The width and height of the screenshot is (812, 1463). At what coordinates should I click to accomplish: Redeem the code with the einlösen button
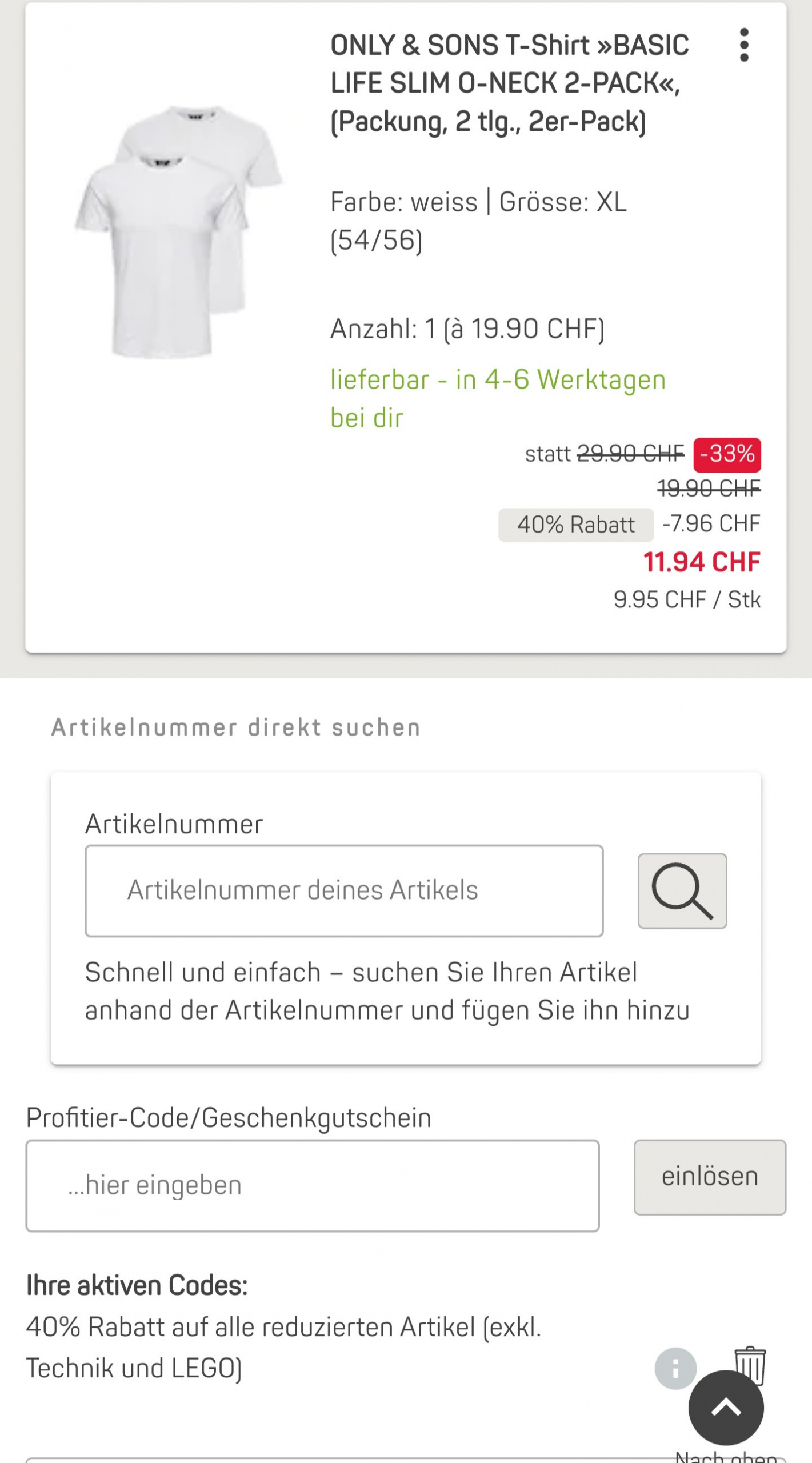point(709,1177)
